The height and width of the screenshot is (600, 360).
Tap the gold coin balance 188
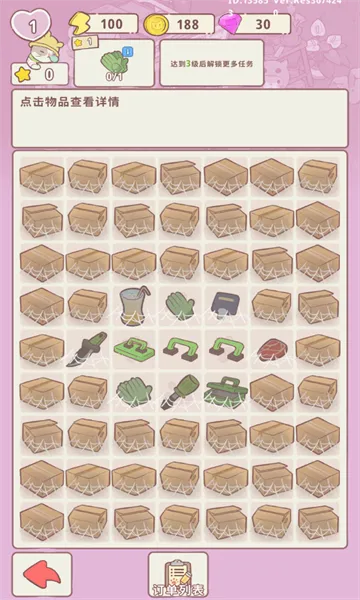tap(179, 24)
